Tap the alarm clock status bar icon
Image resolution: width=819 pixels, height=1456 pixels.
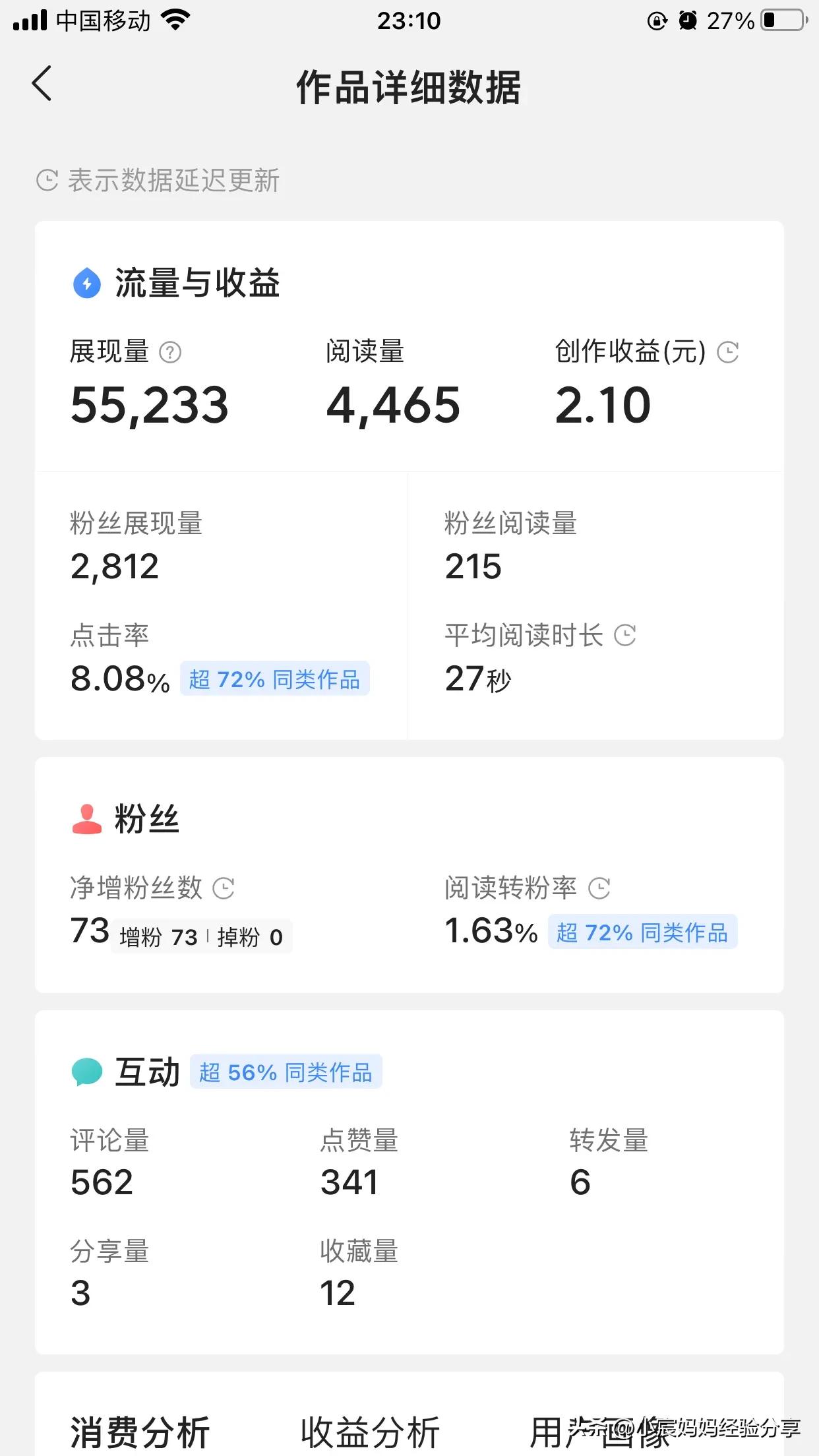(686, 20)
